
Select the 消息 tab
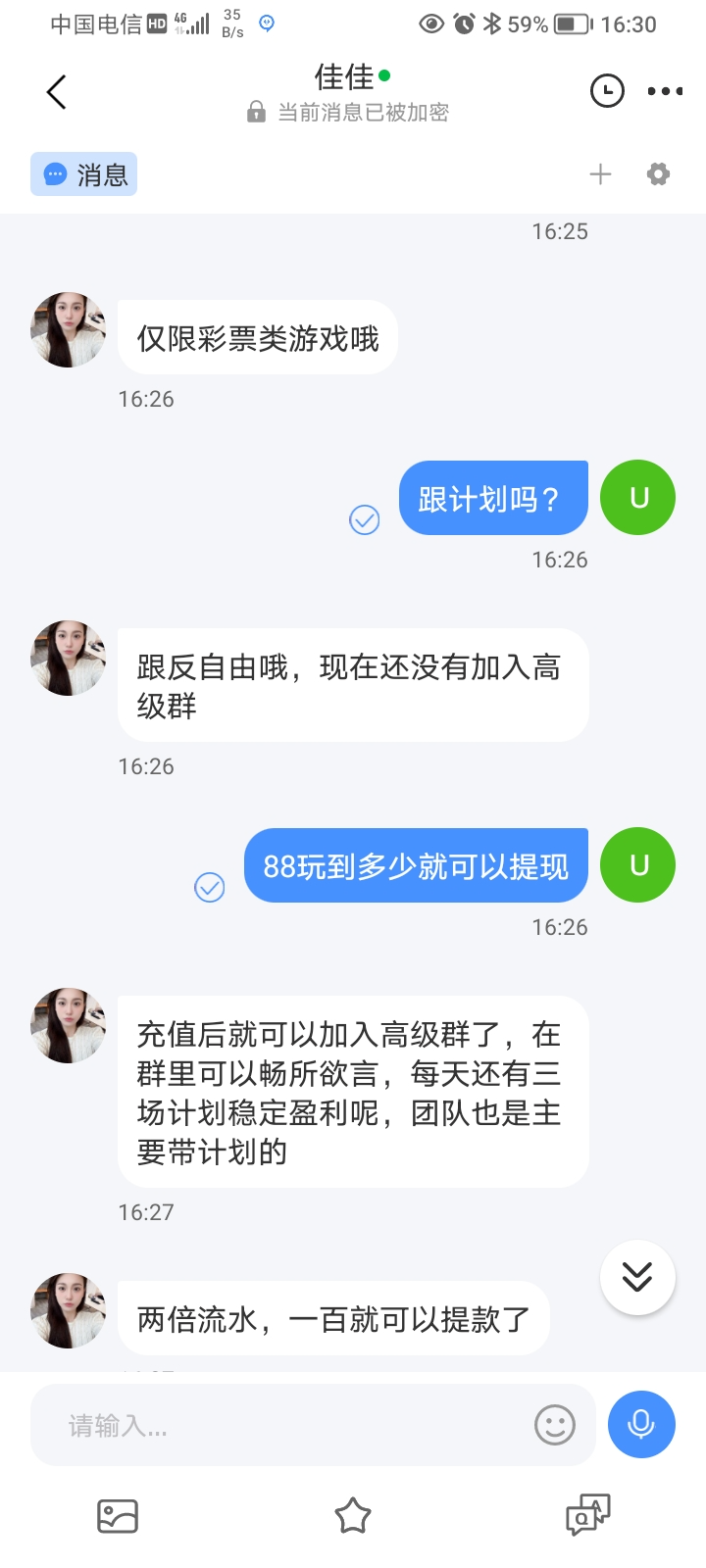click(84, 174)
